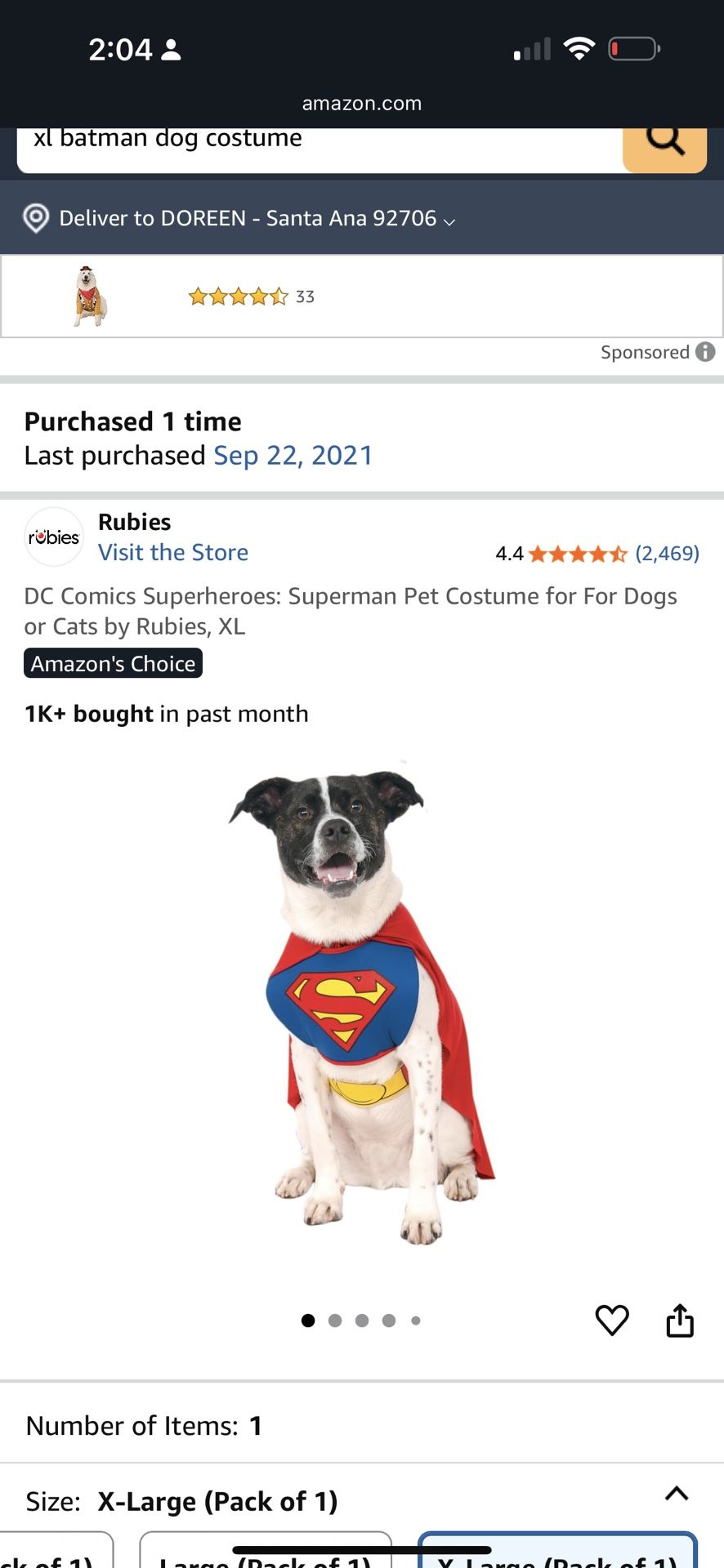Select the X-Large (Pack of 1) size
Viewport: 724px width, 1568px height.
point(557,1551)
